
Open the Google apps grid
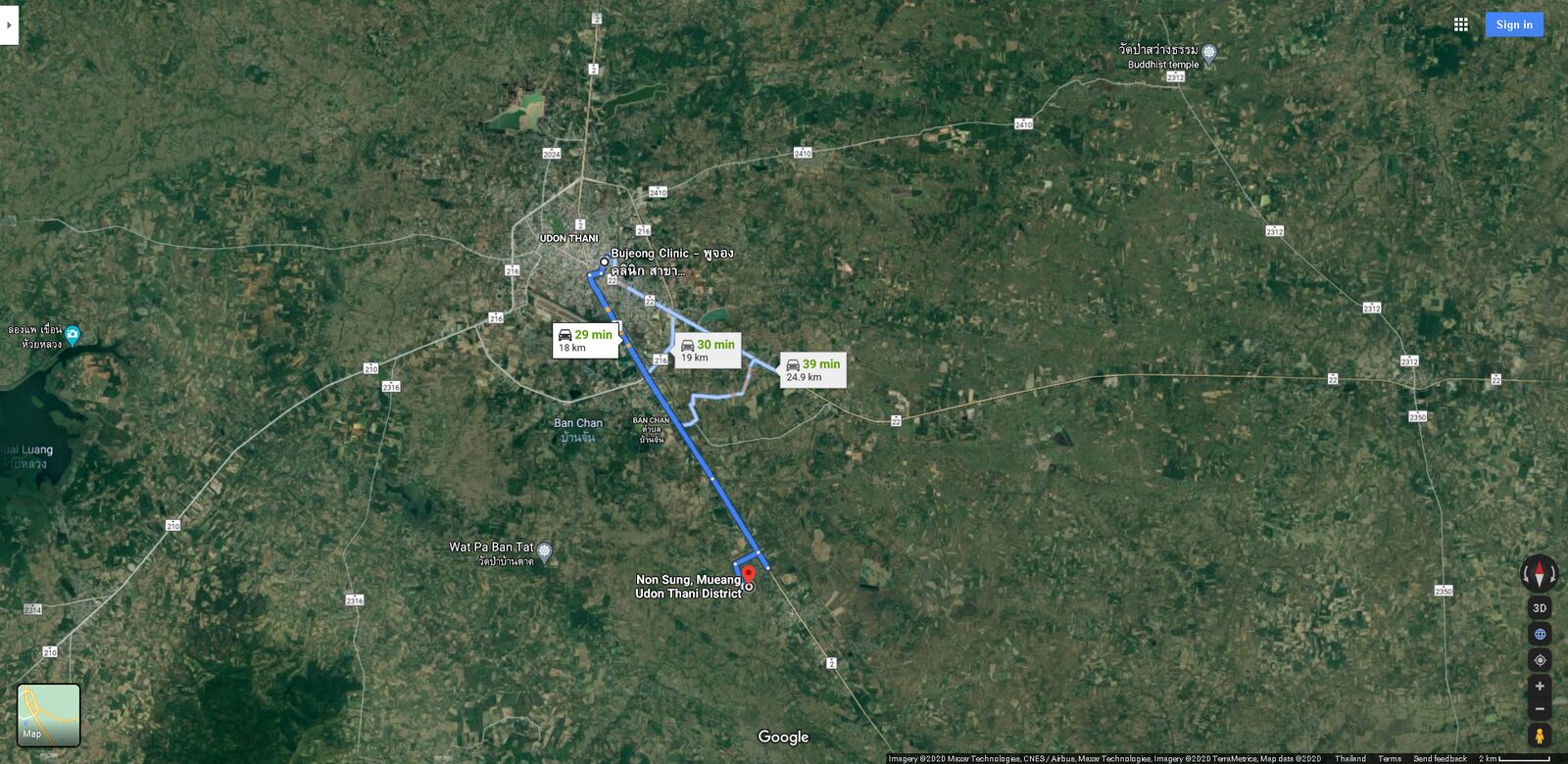[1460, 24]
